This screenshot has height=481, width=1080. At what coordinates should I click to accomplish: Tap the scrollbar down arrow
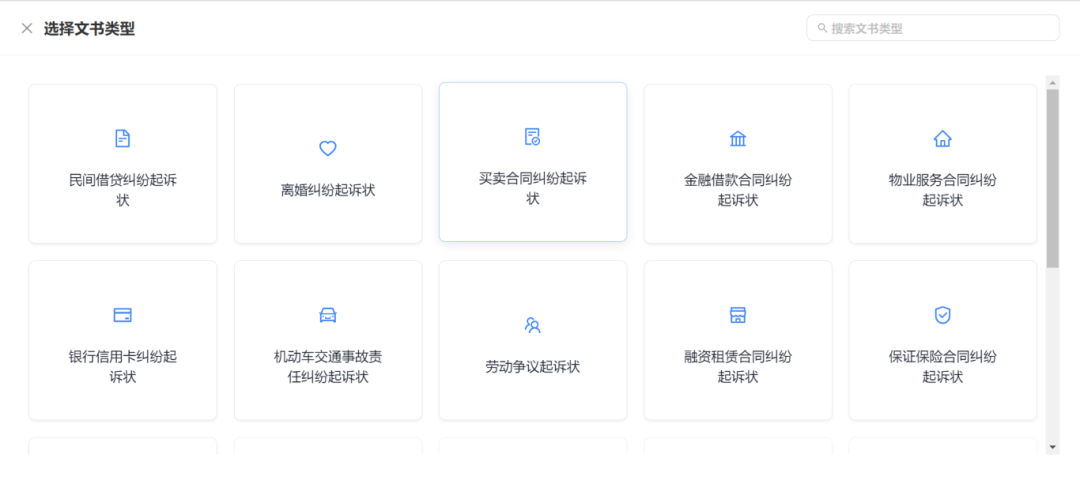tap(1053, 446)
